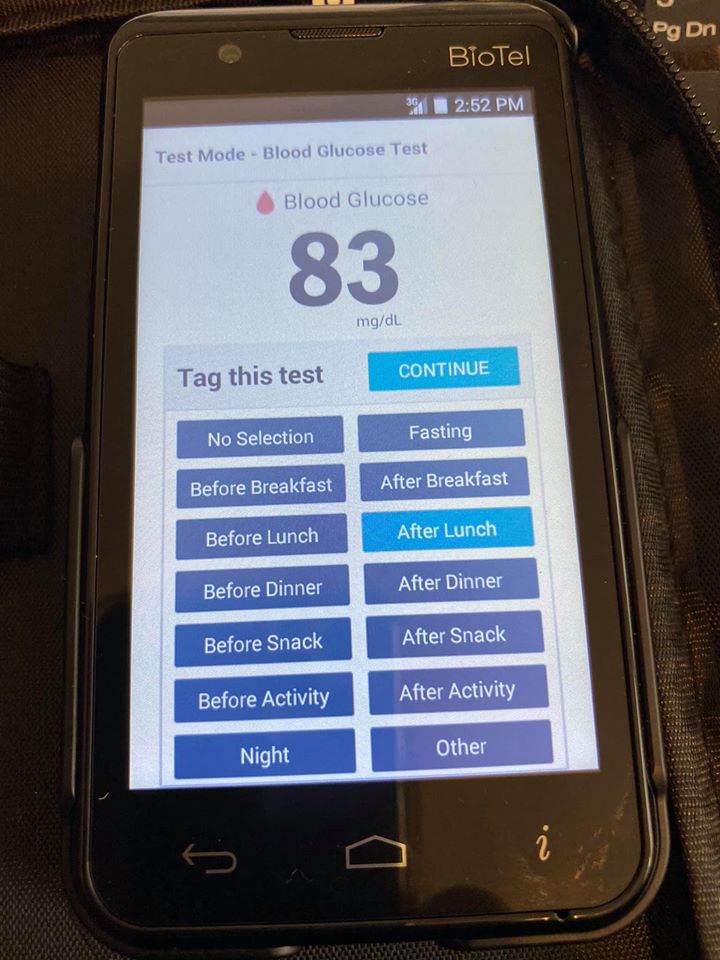Tap the CONTINUE button
The image size is (720, 960).
pyautogui.click(x=443, y=369)
